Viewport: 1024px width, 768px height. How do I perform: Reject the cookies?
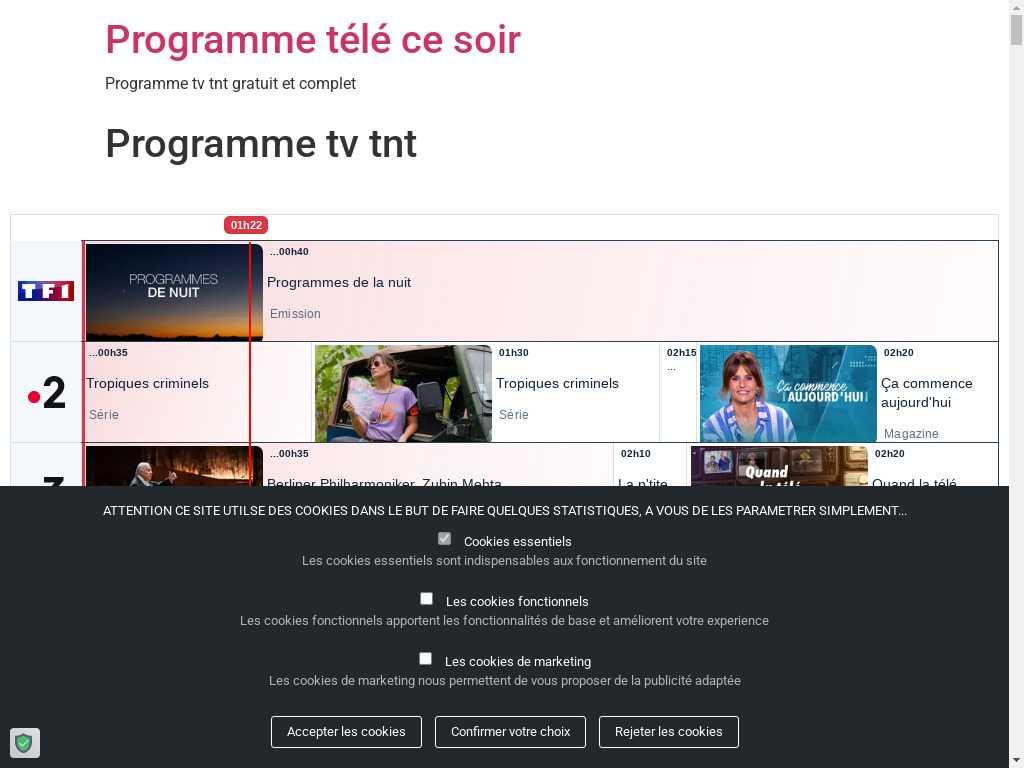668,731
